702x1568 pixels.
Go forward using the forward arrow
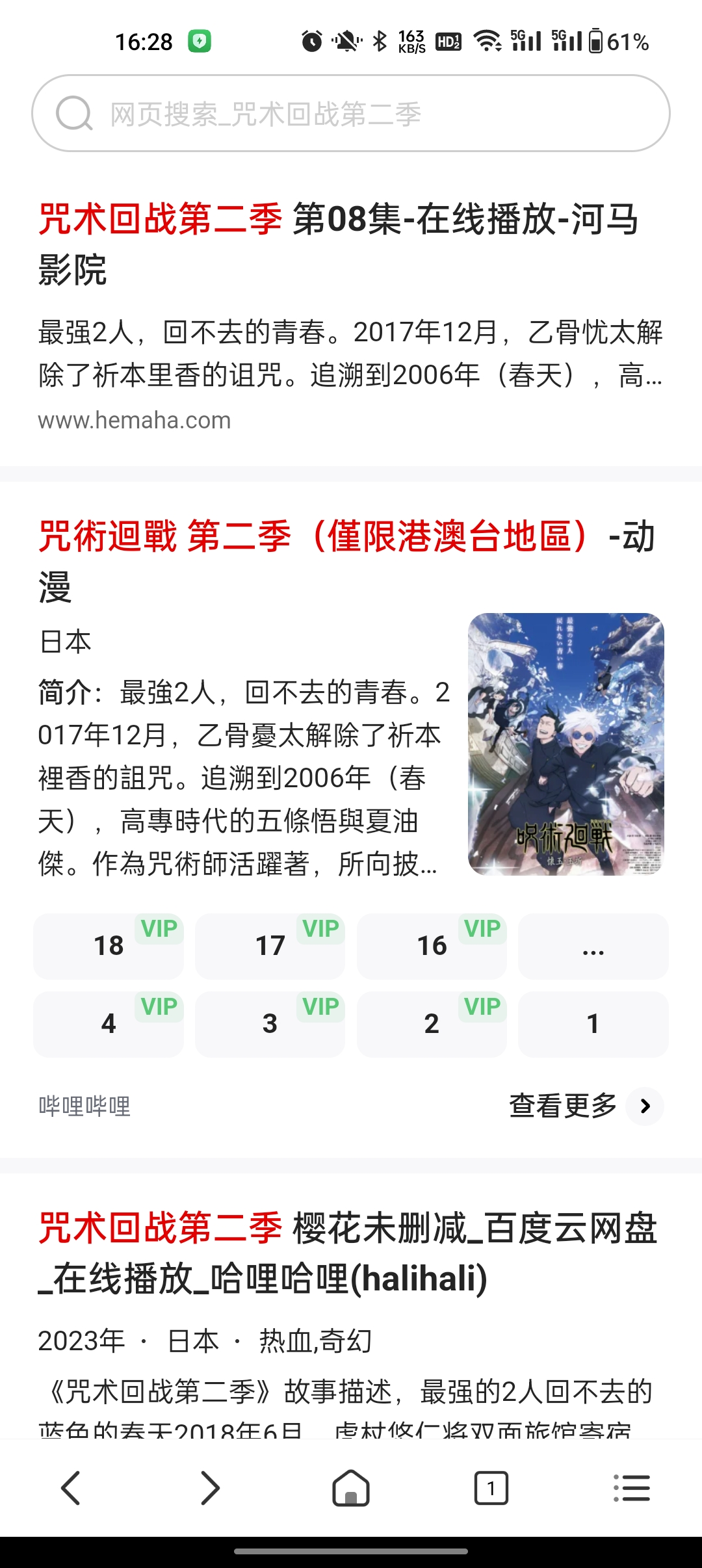tap(211, 1489)
